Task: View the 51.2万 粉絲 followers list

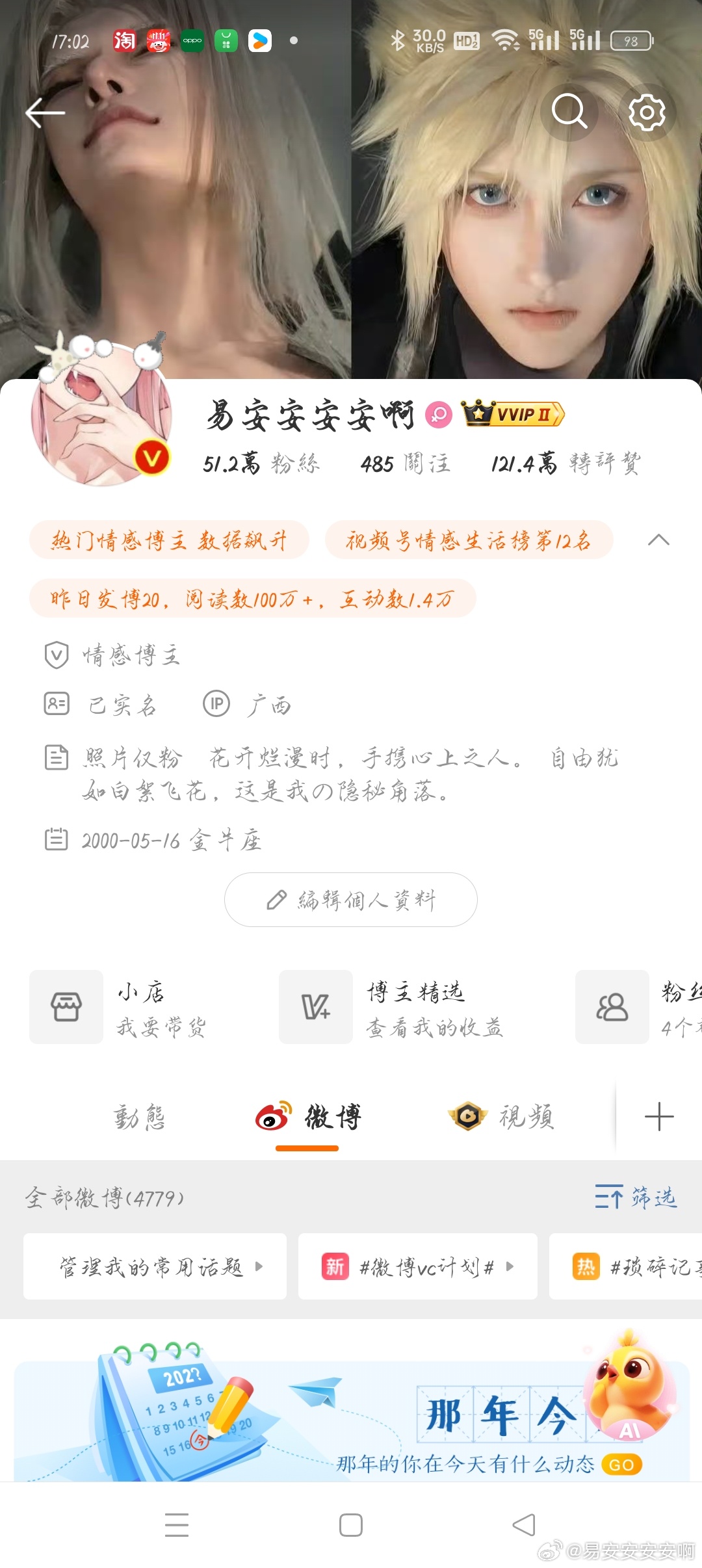Action: 261,464
